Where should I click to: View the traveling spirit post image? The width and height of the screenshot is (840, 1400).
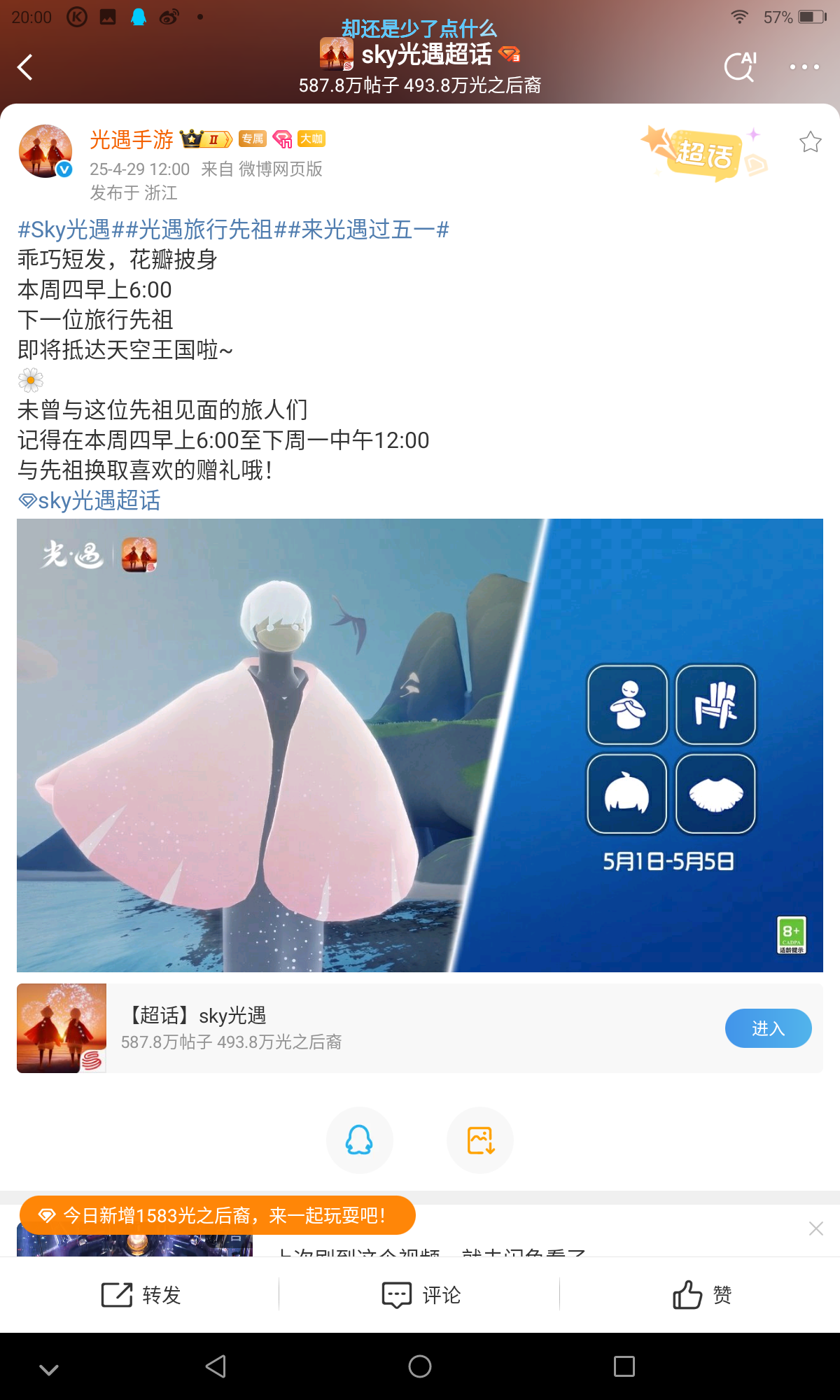coord(420,745)
